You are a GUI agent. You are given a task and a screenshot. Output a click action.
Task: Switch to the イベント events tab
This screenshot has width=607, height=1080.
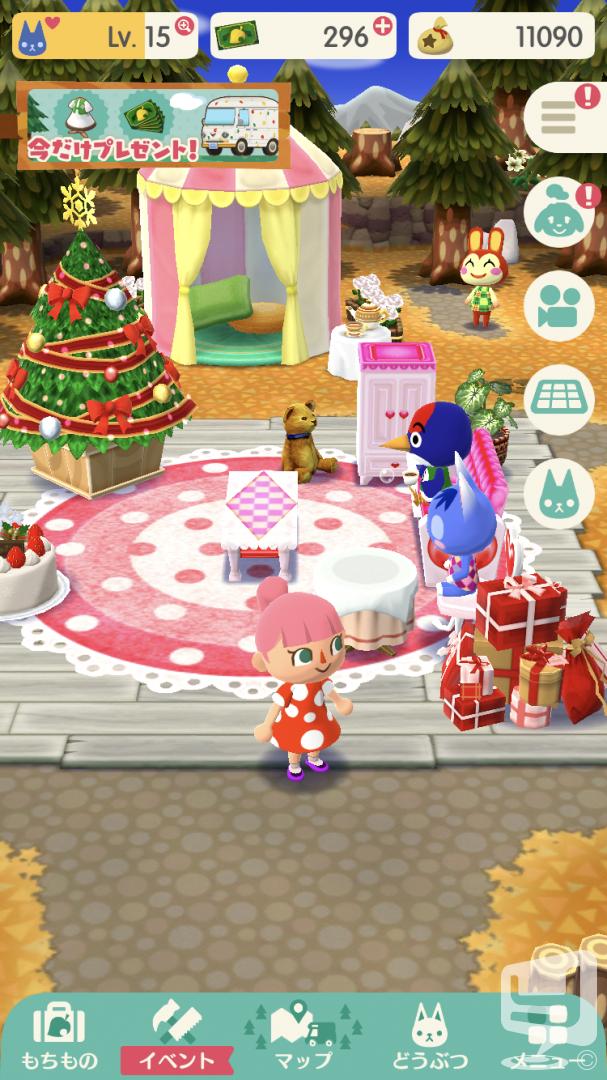pyautogui.click(x=177, y=1036)
